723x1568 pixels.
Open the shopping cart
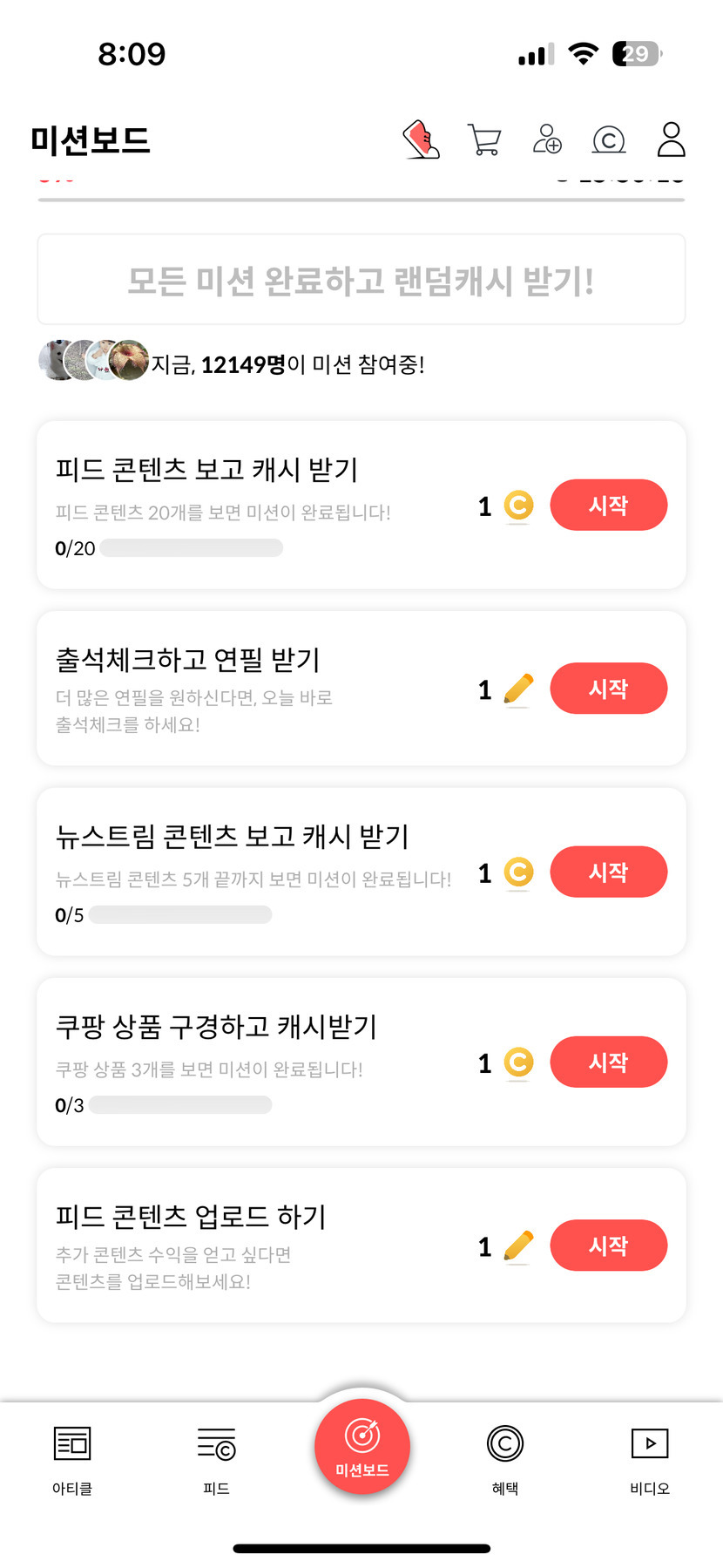tap(484, 139)
